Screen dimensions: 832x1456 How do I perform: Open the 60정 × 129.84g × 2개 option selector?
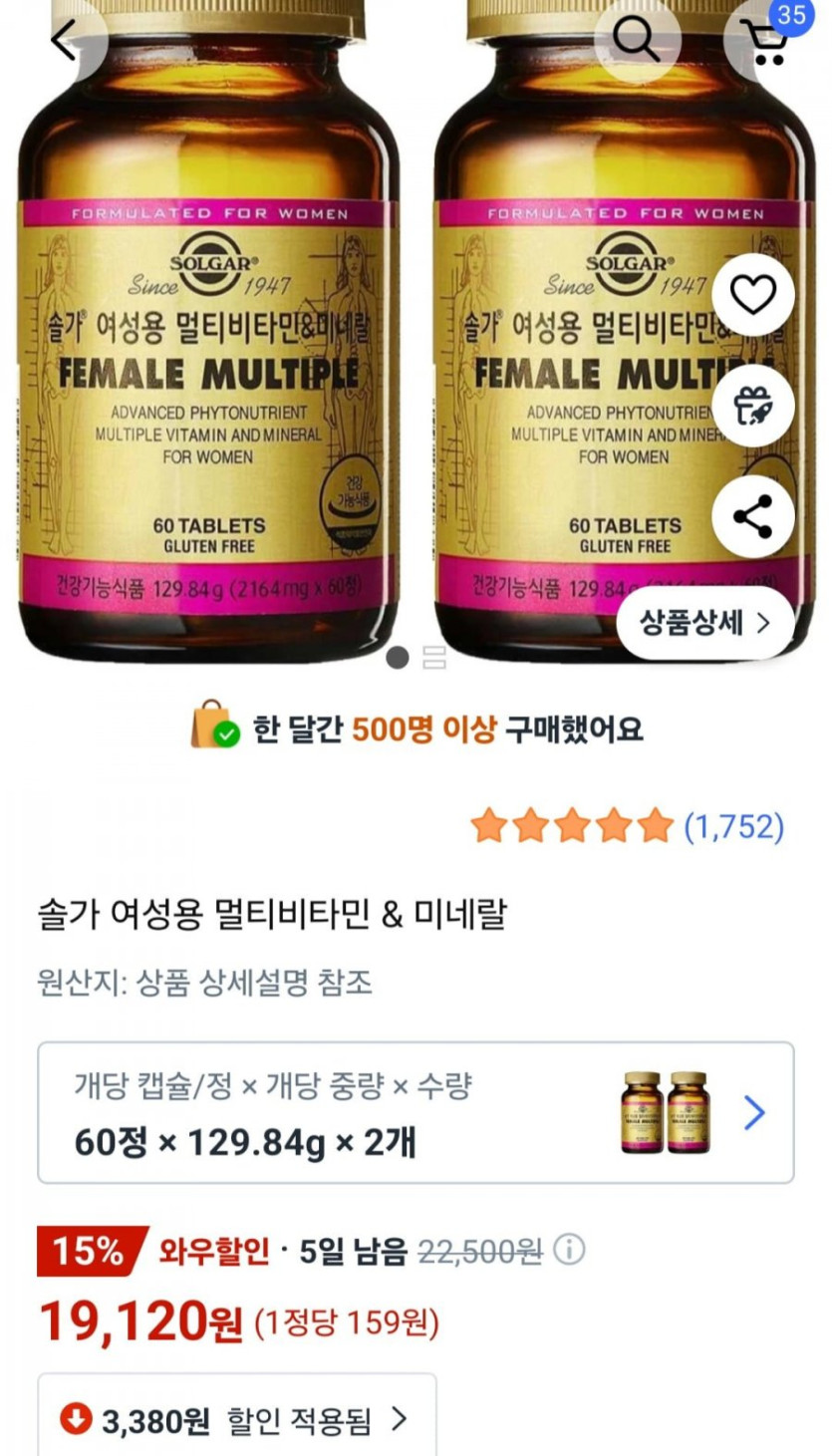(416, 1112)
